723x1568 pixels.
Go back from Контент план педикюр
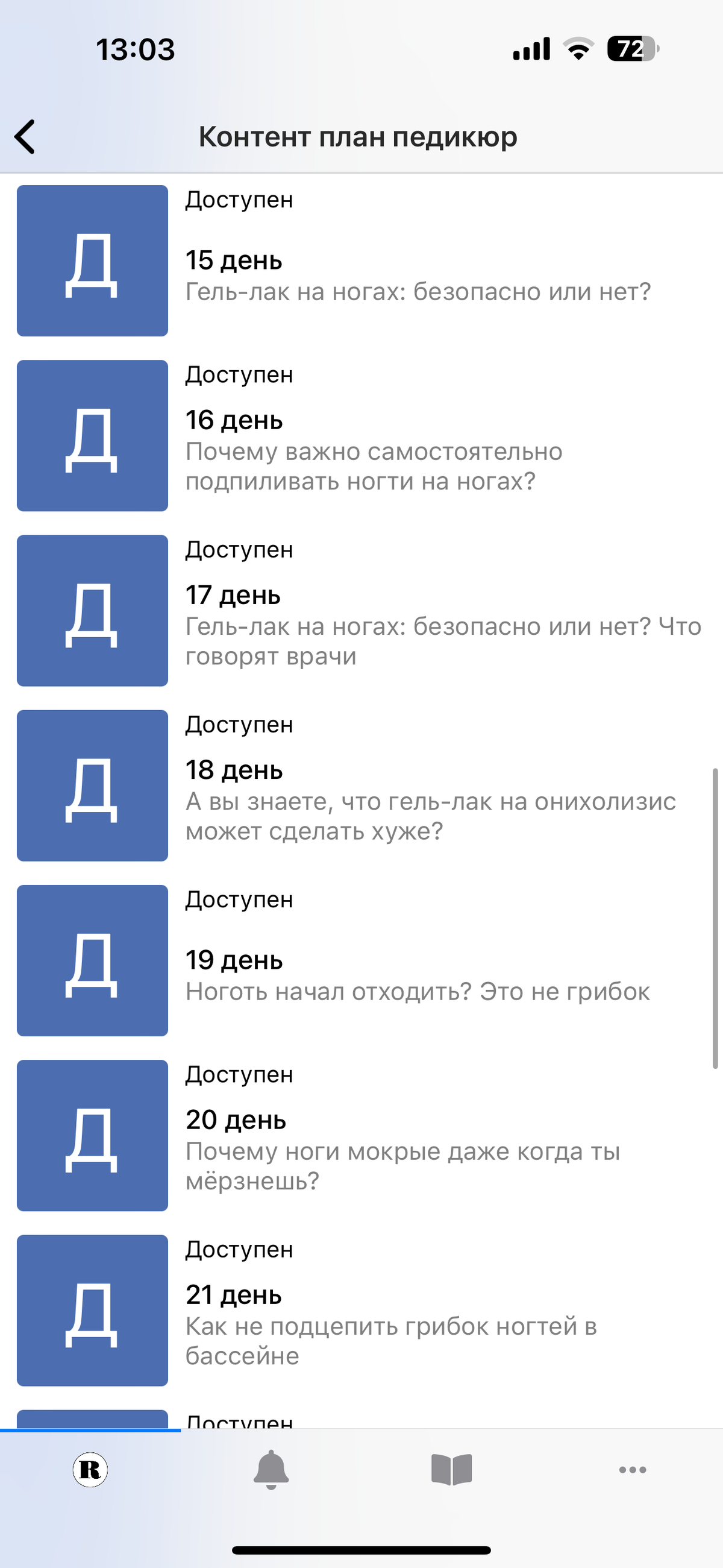25,136
